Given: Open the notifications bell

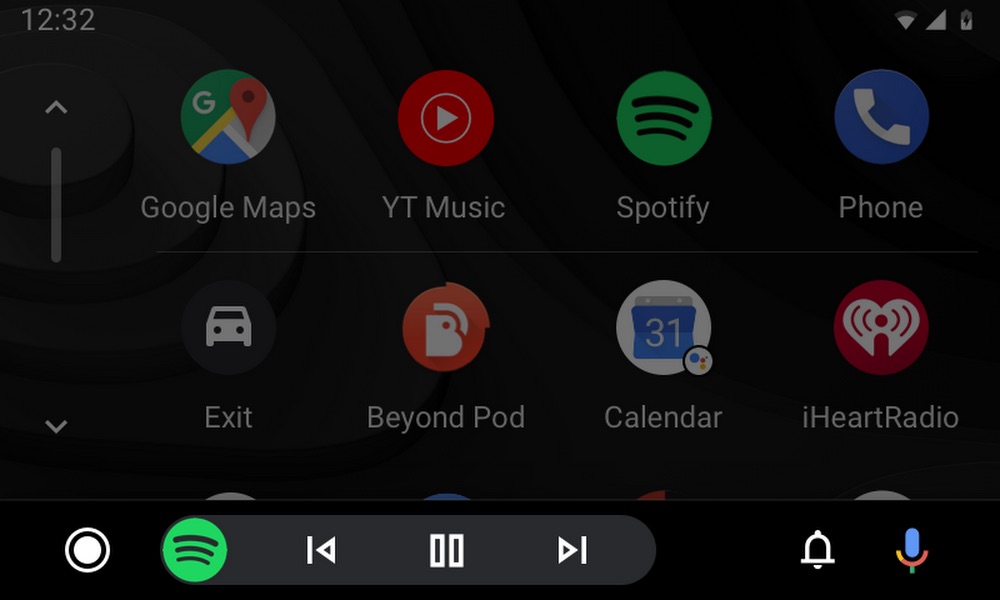Looking at the screenshot, I should tap(818, 550).
